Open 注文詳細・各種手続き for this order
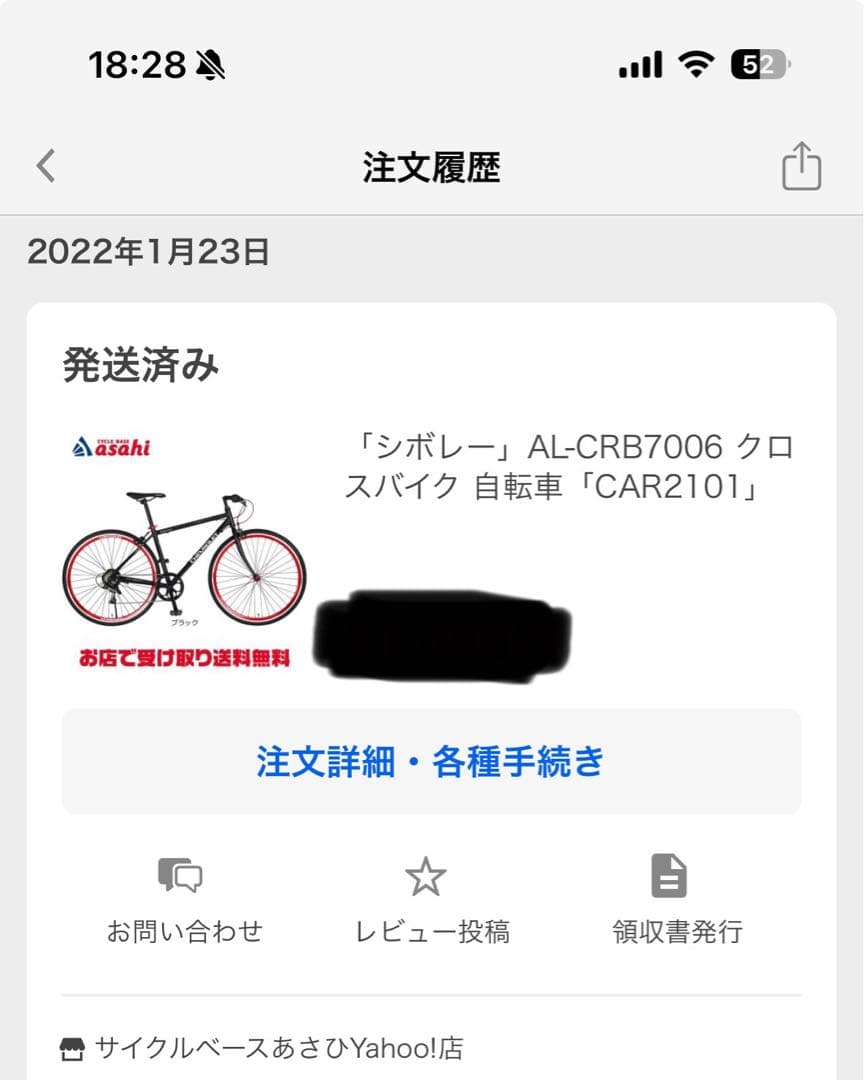Screen dimensions: 864x1080 click(x=430, y=761)
